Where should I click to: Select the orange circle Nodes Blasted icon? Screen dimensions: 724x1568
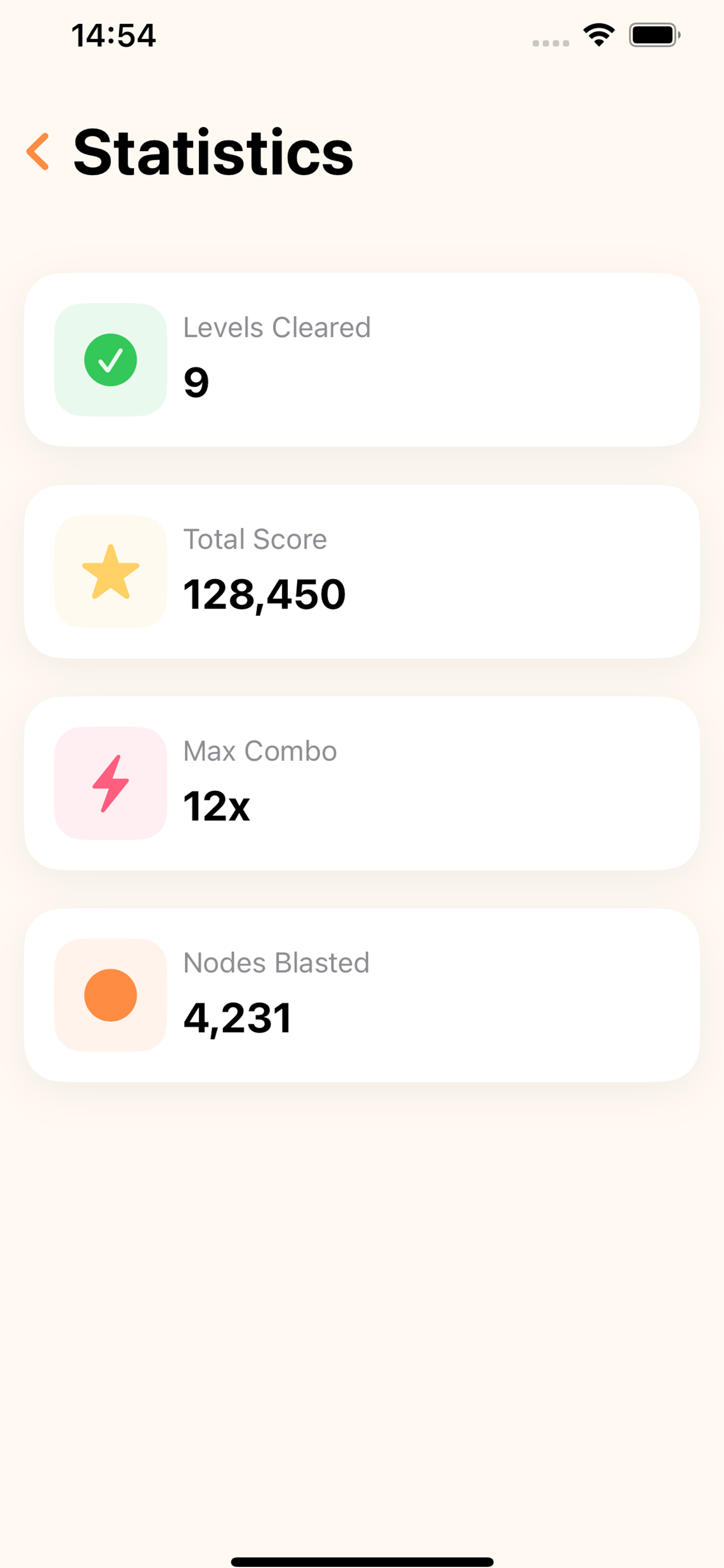pyautogui.click(x=111, y=995)
